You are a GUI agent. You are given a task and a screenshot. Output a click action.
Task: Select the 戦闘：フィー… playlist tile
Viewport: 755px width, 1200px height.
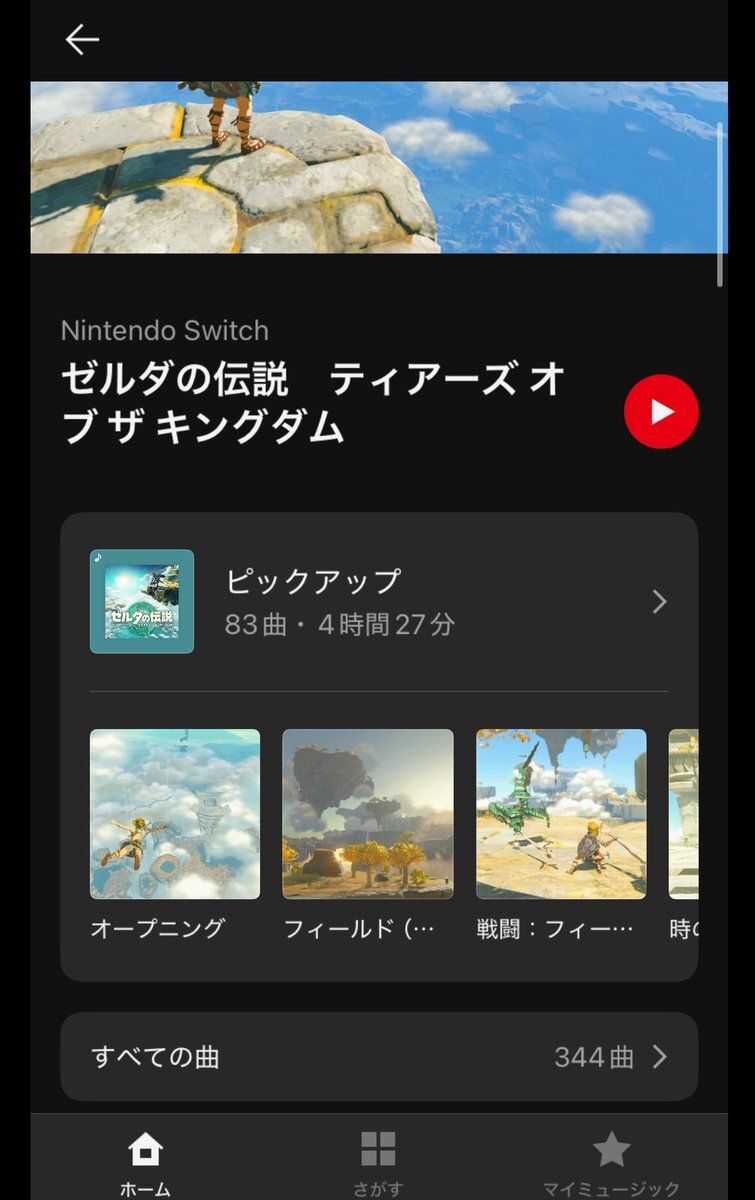click(560, 814)
